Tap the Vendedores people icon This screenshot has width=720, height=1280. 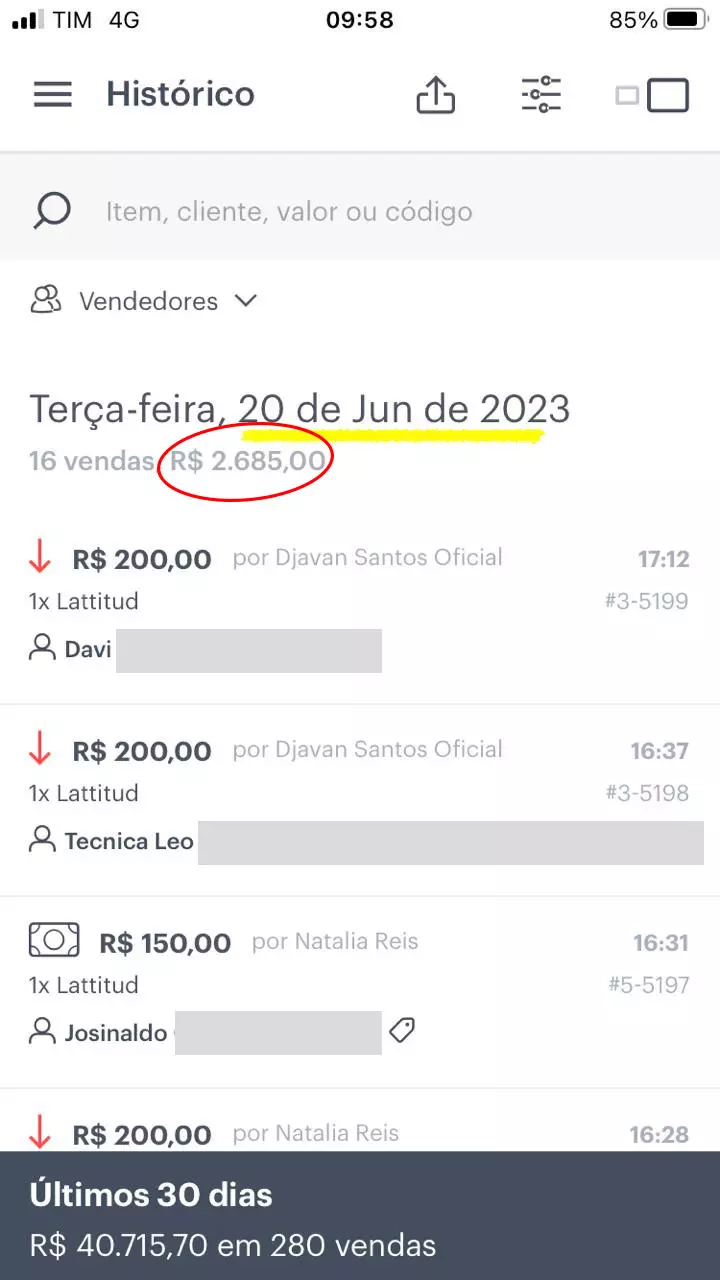click(x=44, y=300)
